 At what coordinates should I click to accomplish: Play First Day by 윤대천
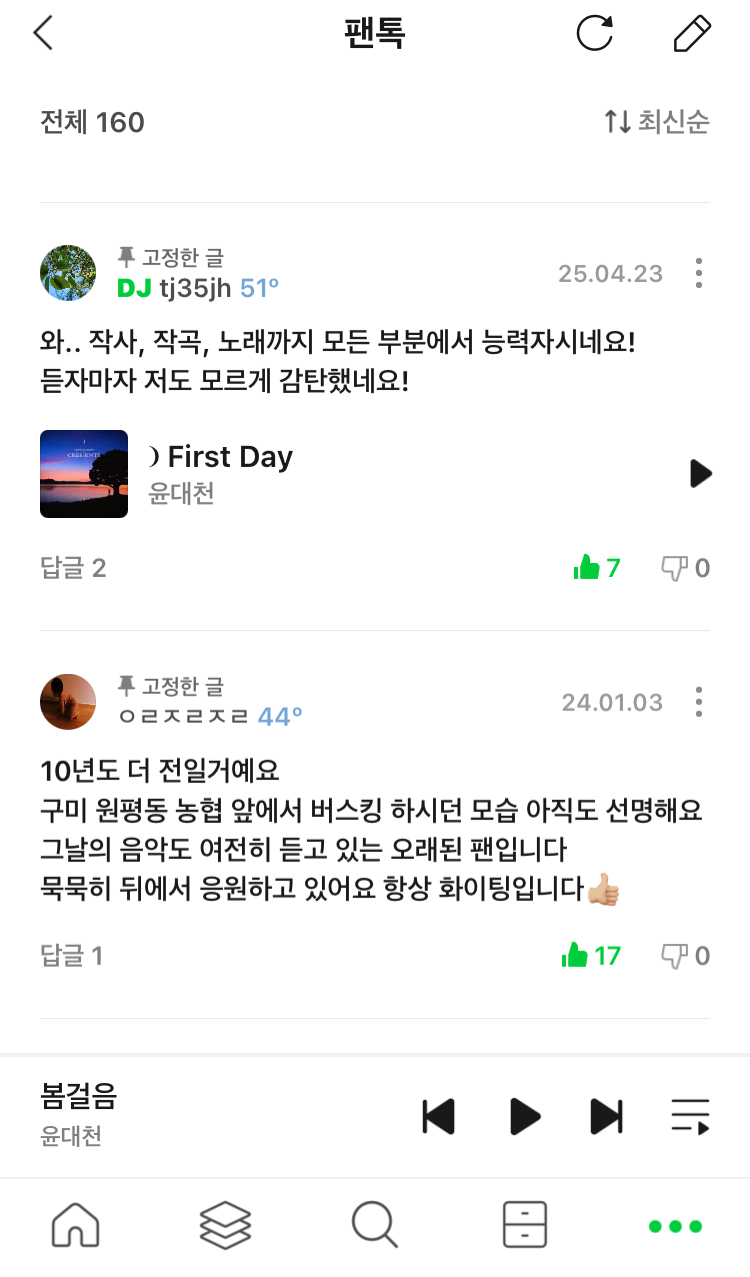point(701,473)
